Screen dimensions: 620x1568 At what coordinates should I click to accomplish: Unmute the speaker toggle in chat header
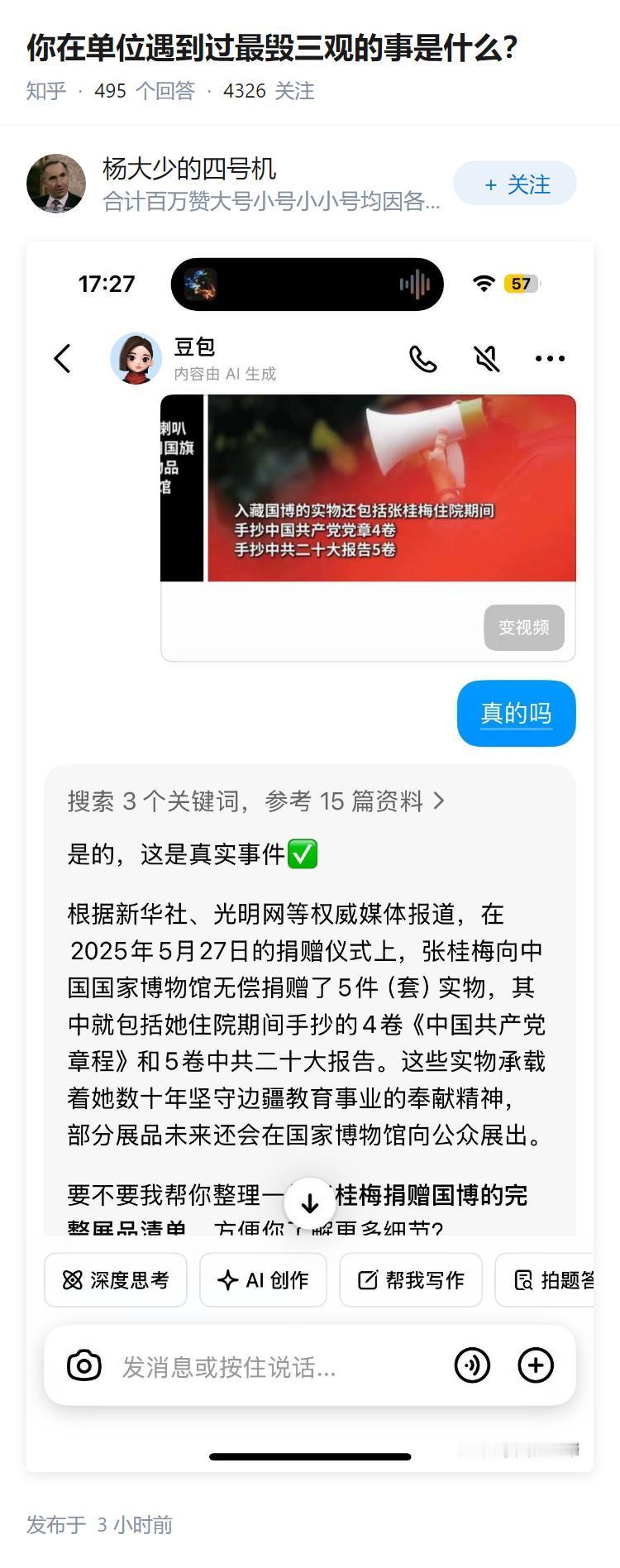pos(488,358)
